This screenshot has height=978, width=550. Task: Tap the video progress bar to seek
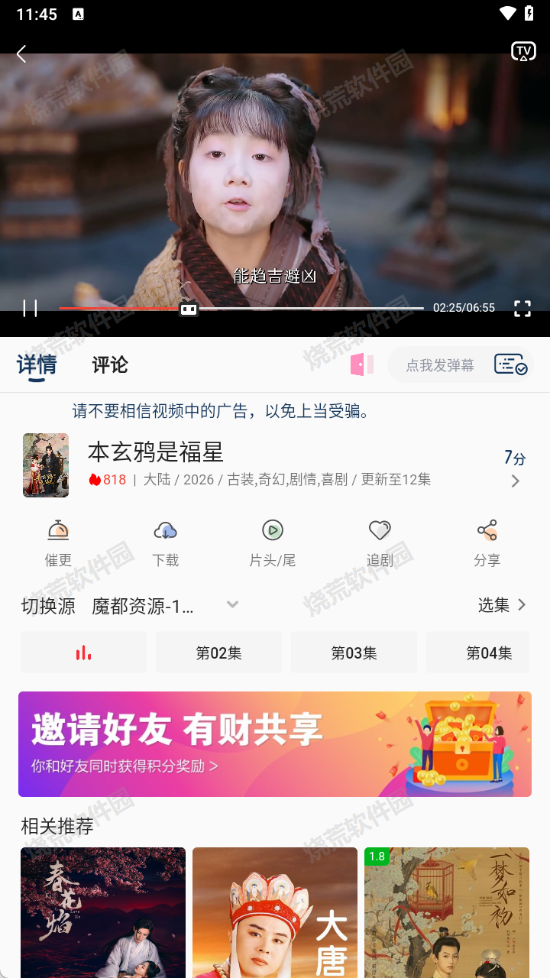point(241,307)
